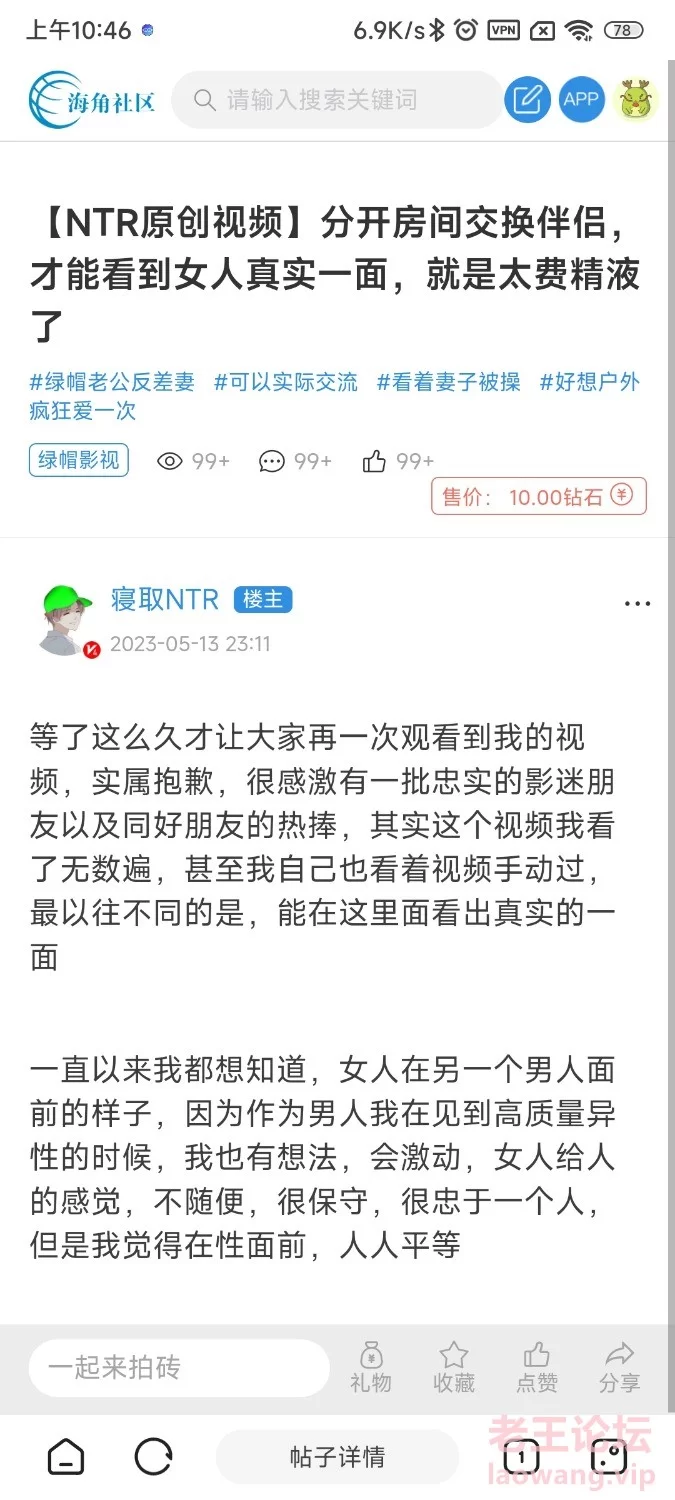Open the author 寝取NTR's profile
The width and height of the screenshot is (675, 1500).
(x=165, y=599)
